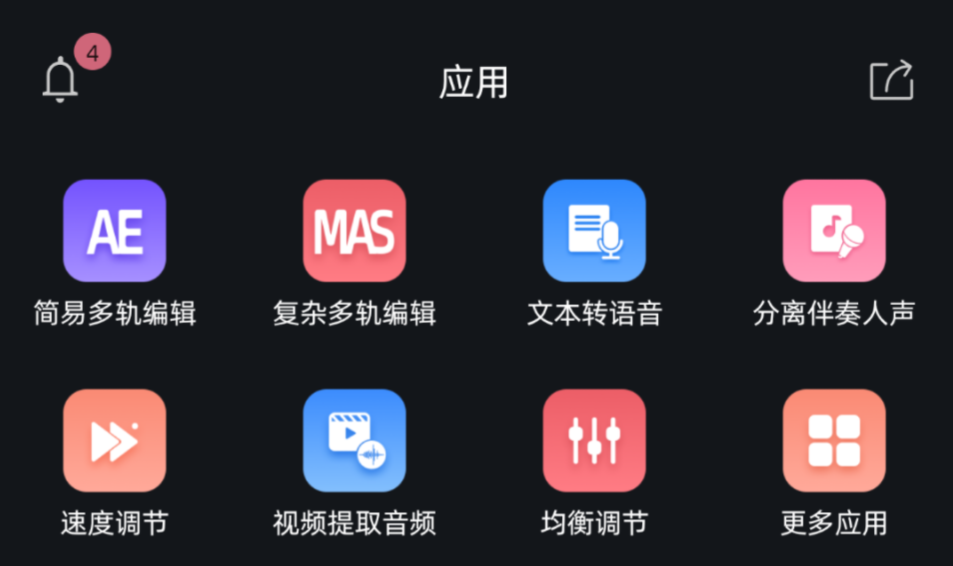Launch 视频提取音频 tool
This screenshot has width=953, height=566.
click(x=354, y=441)
